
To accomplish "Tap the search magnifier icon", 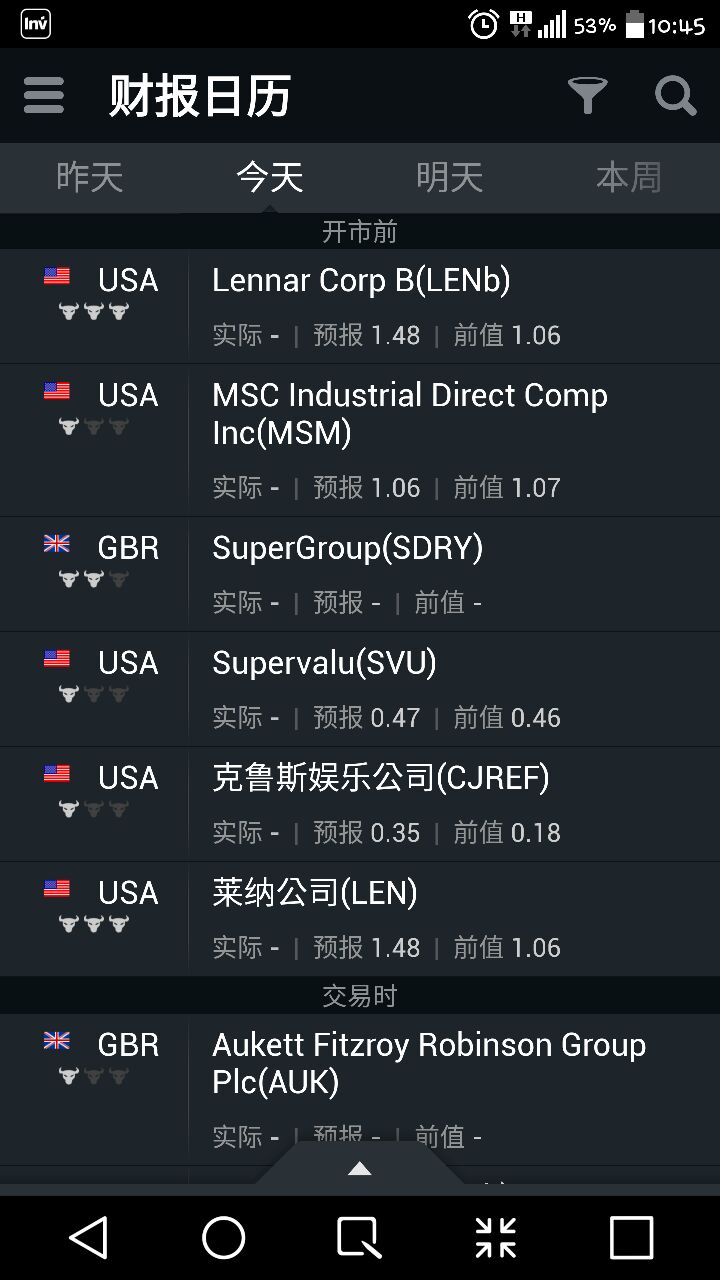I will click(676, 96).
